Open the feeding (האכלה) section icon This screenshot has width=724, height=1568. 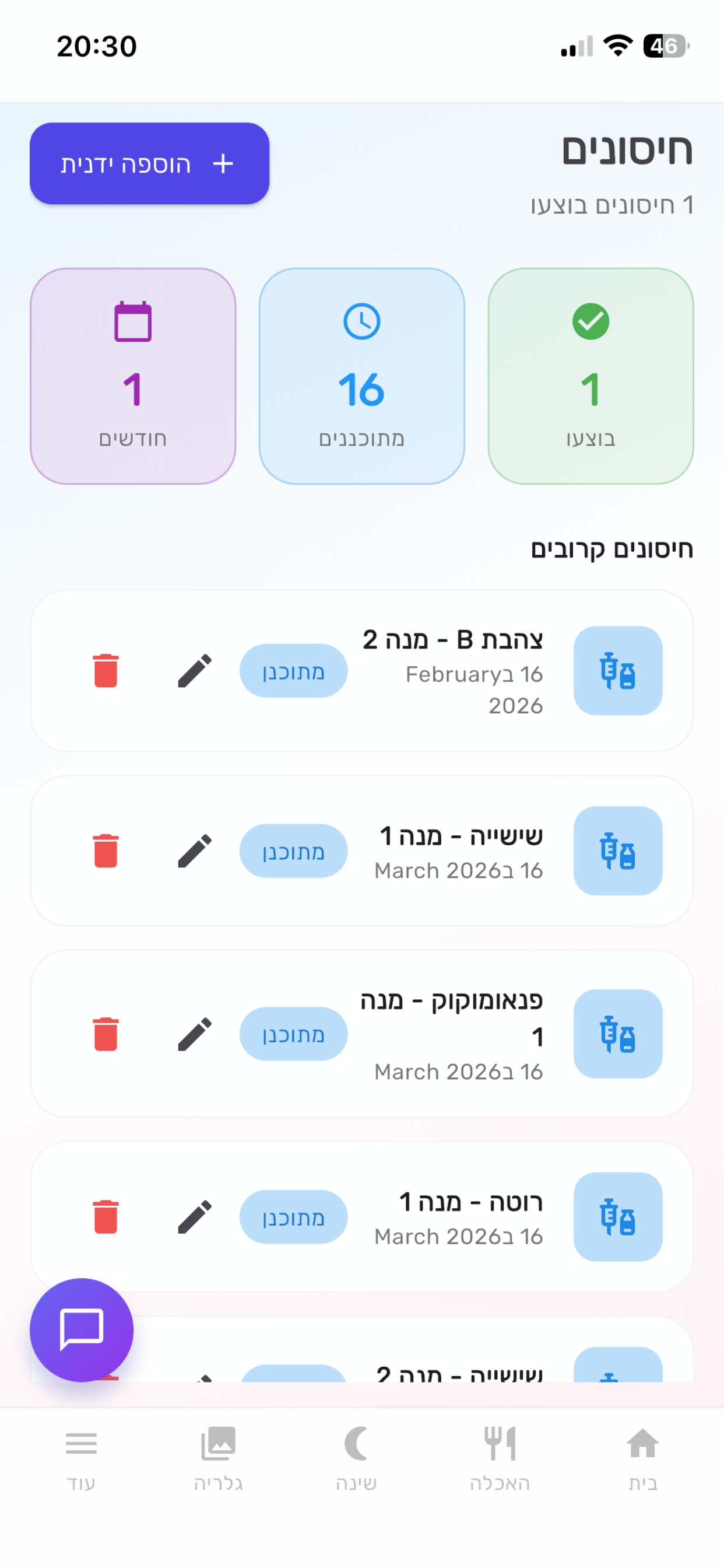point(499,1448)
